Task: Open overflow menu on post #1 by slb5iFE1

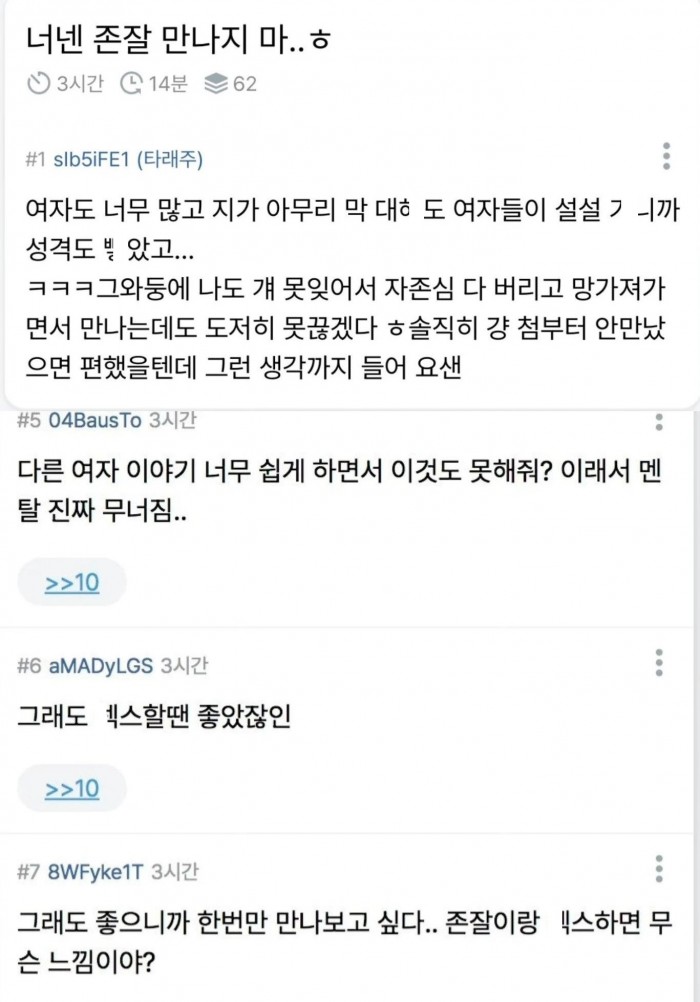Action: [x=667, y=157]
